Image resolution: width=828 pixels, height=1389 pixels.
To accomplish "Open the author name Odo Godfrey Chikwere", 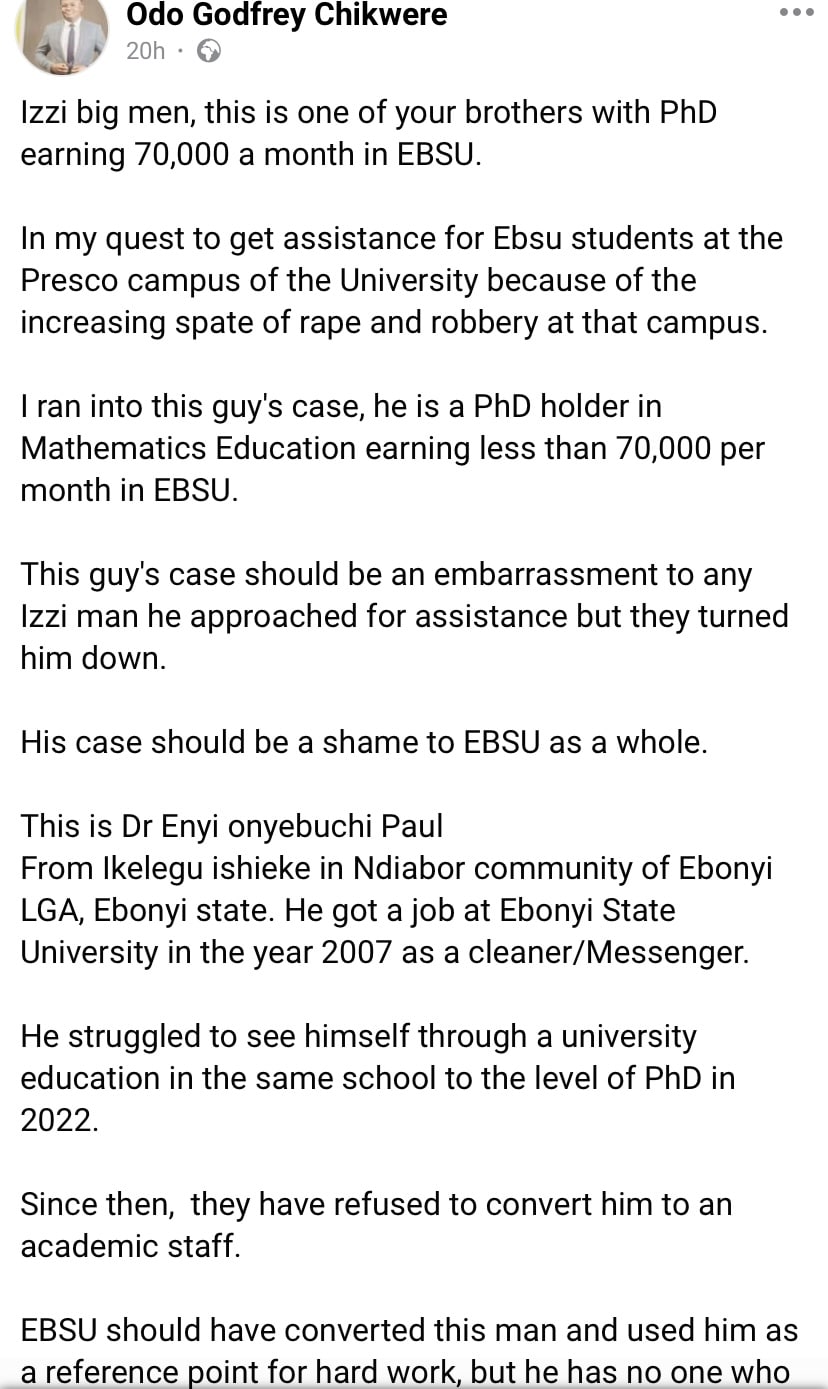I will 287,15.
